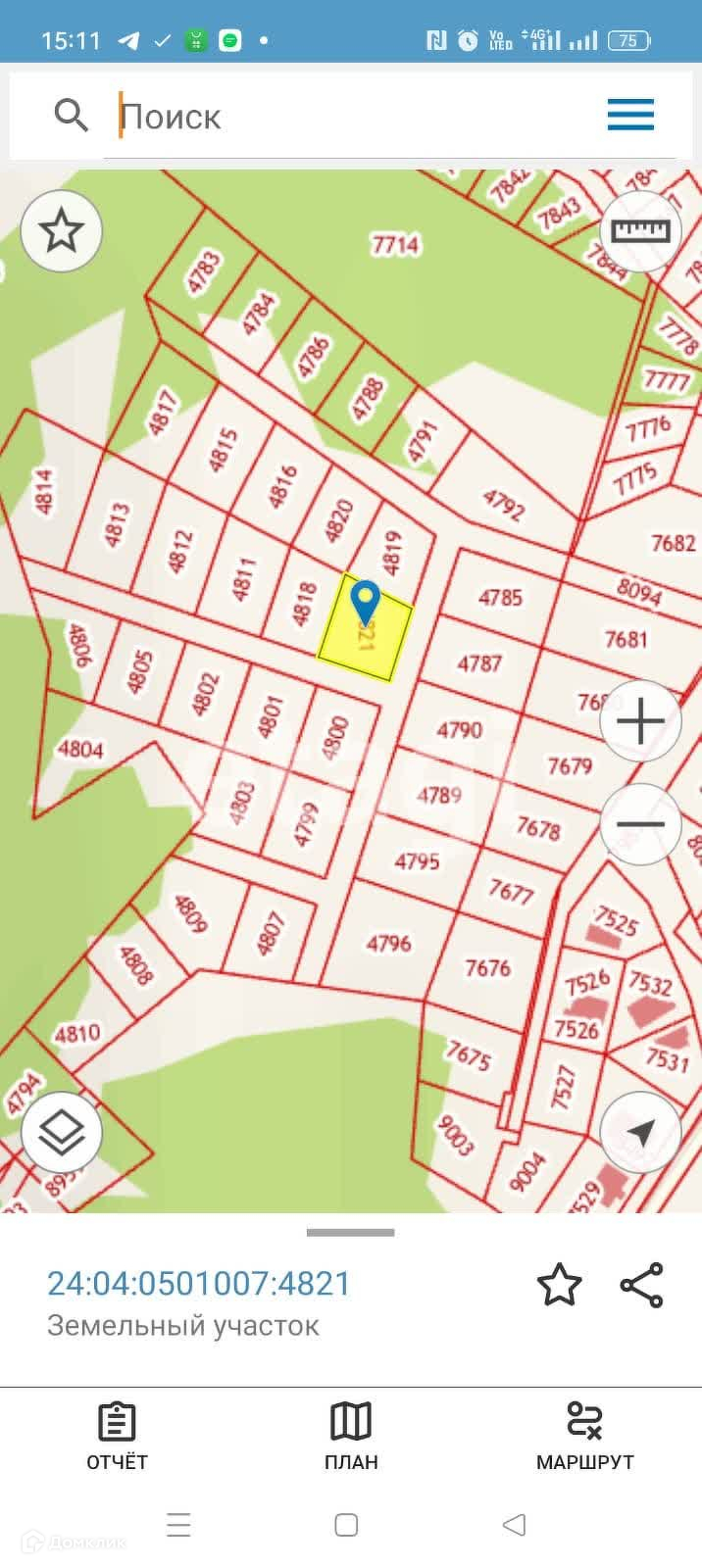Open the Отчёт report
This screenshot has height=1568, width=702.
pyautogui.click(x=117, y=1436)
